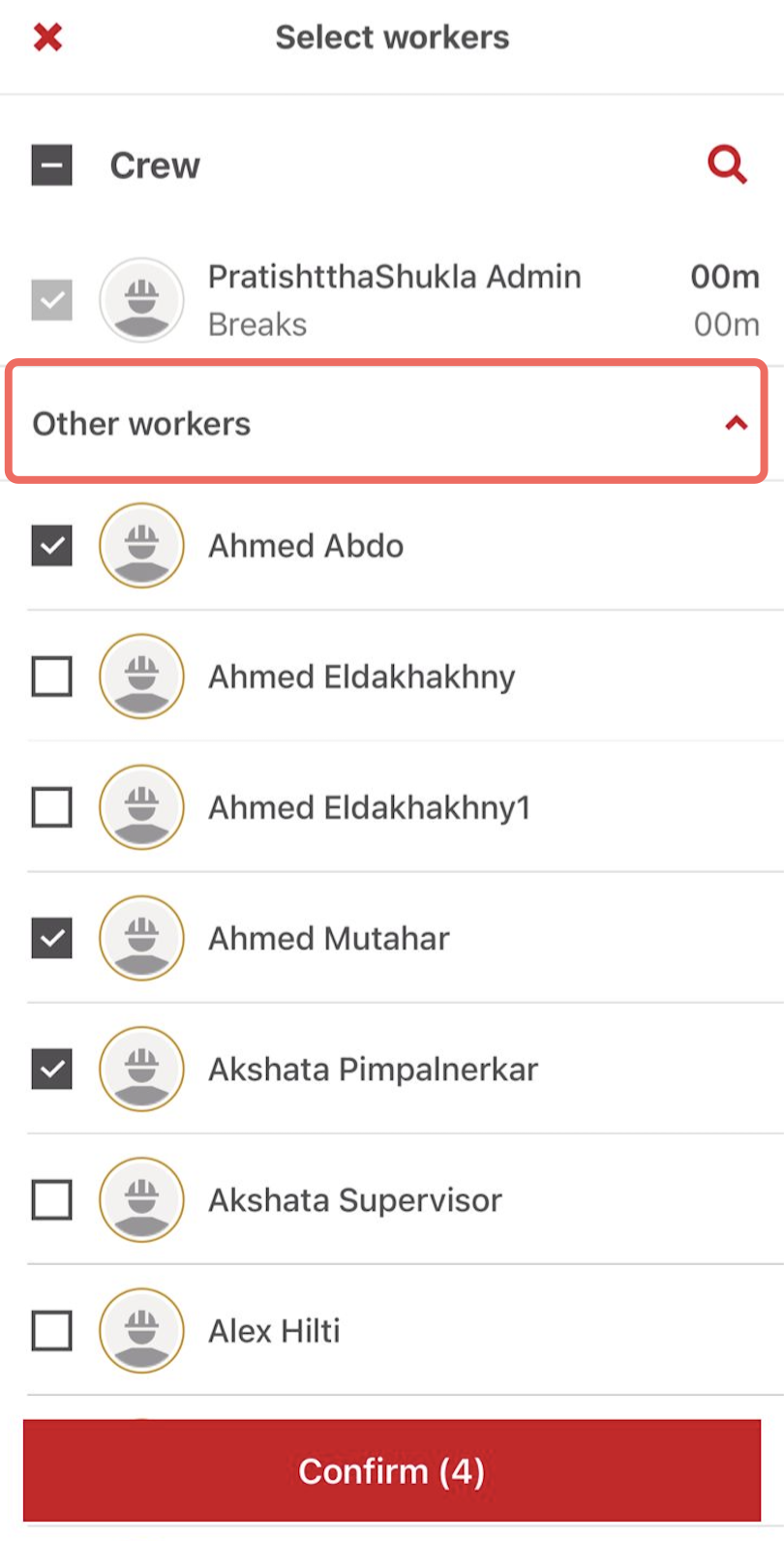Viewport: 784px width, 1541px height.
Task: Select Ahmed Eldakhakhny checkbox
Action: (52, 677)
